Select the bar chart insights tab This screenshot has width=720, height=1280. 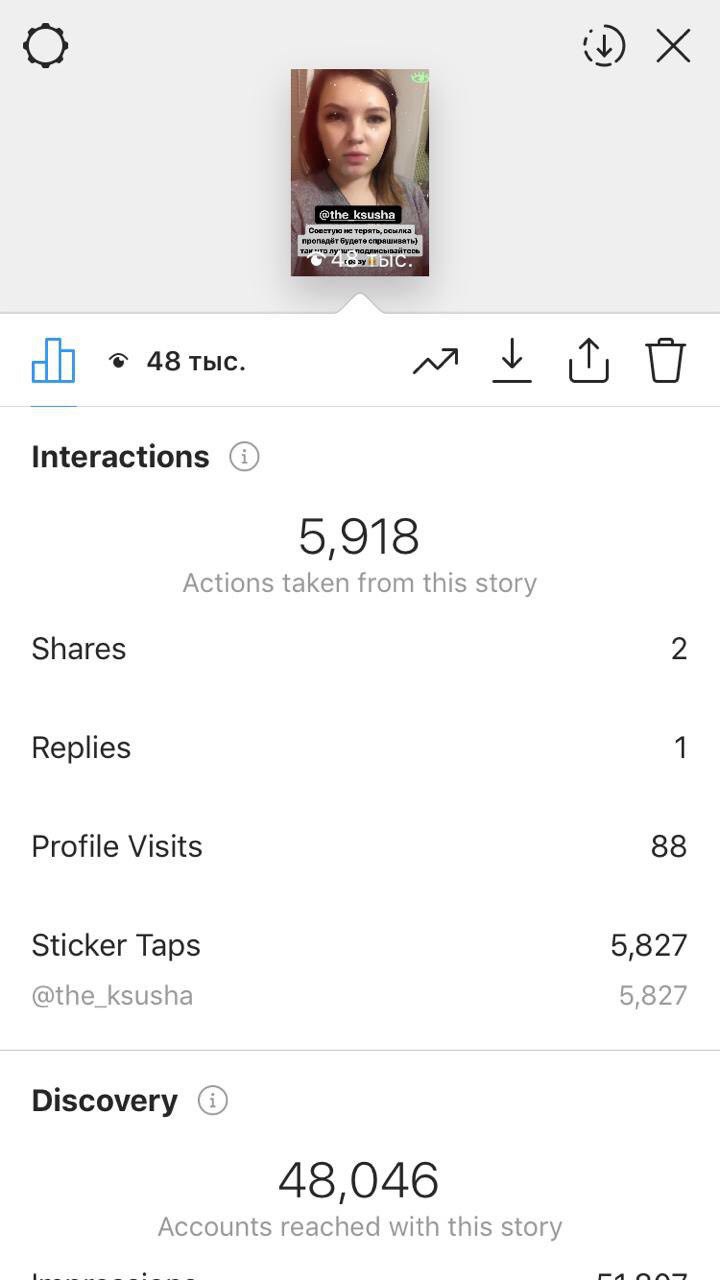[54, 360]
